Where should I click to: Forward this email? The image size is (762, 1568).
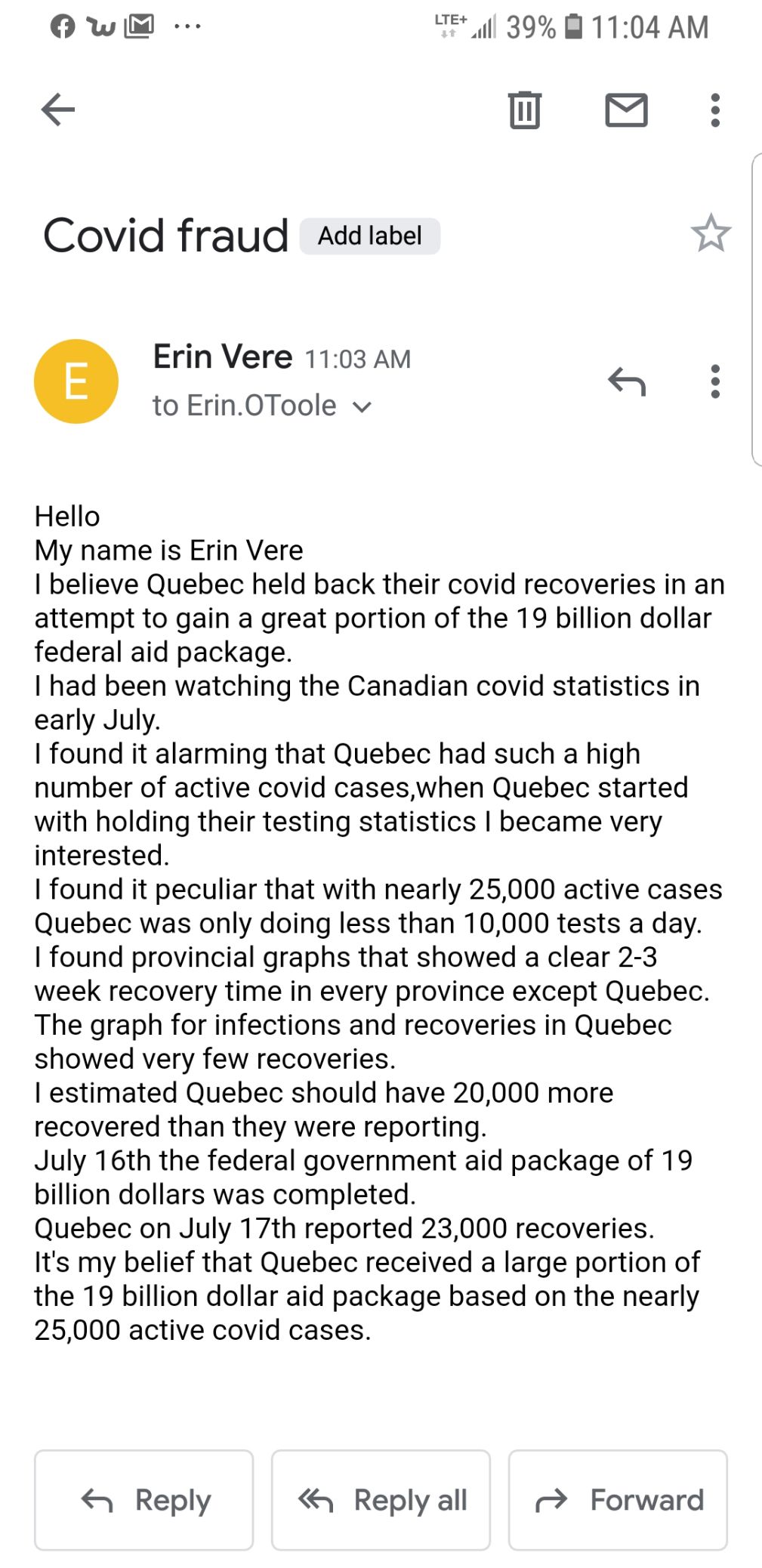pyautogui.click(x=618, y=1499)
